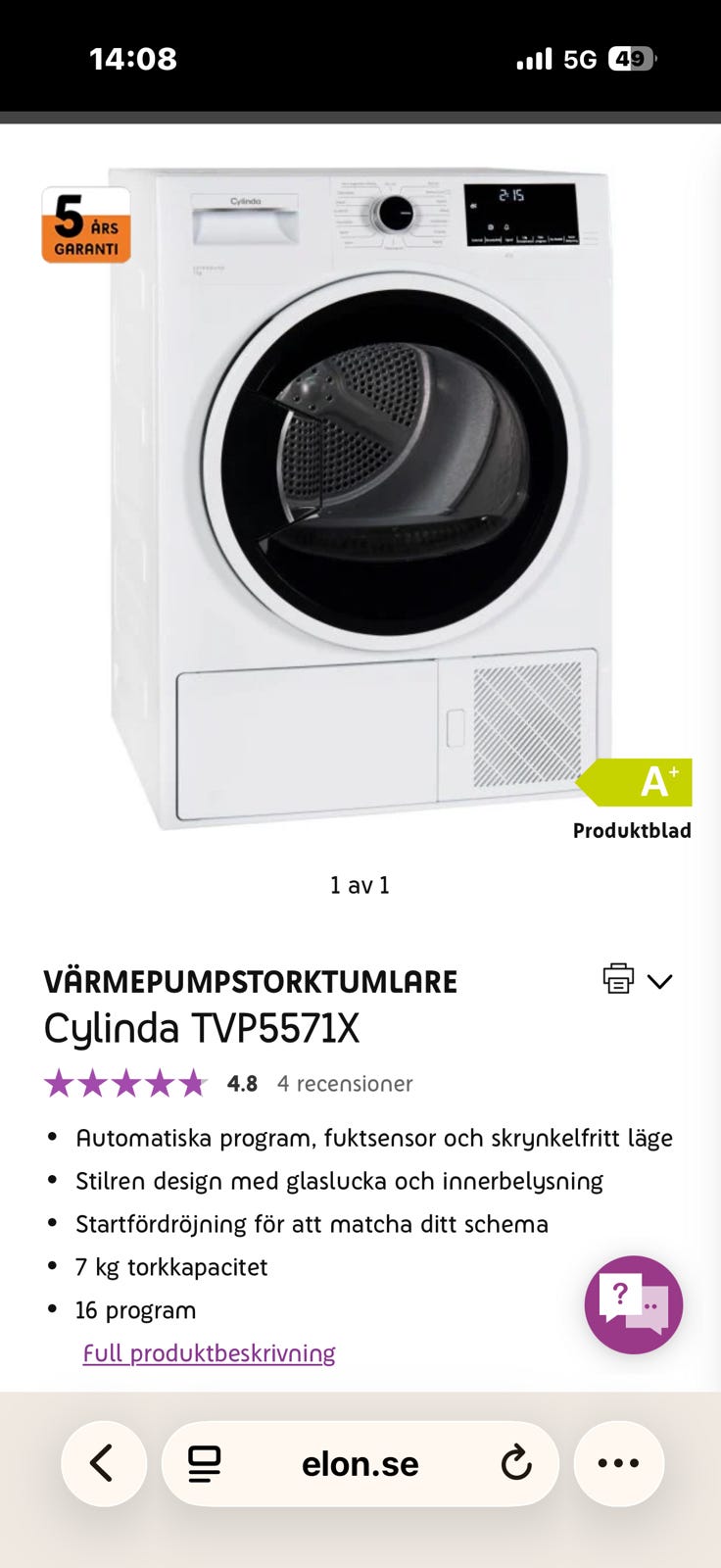Tap the page reload icon
The height and width of the screenshot is (1568, 721).
[x=518, y=1463]
